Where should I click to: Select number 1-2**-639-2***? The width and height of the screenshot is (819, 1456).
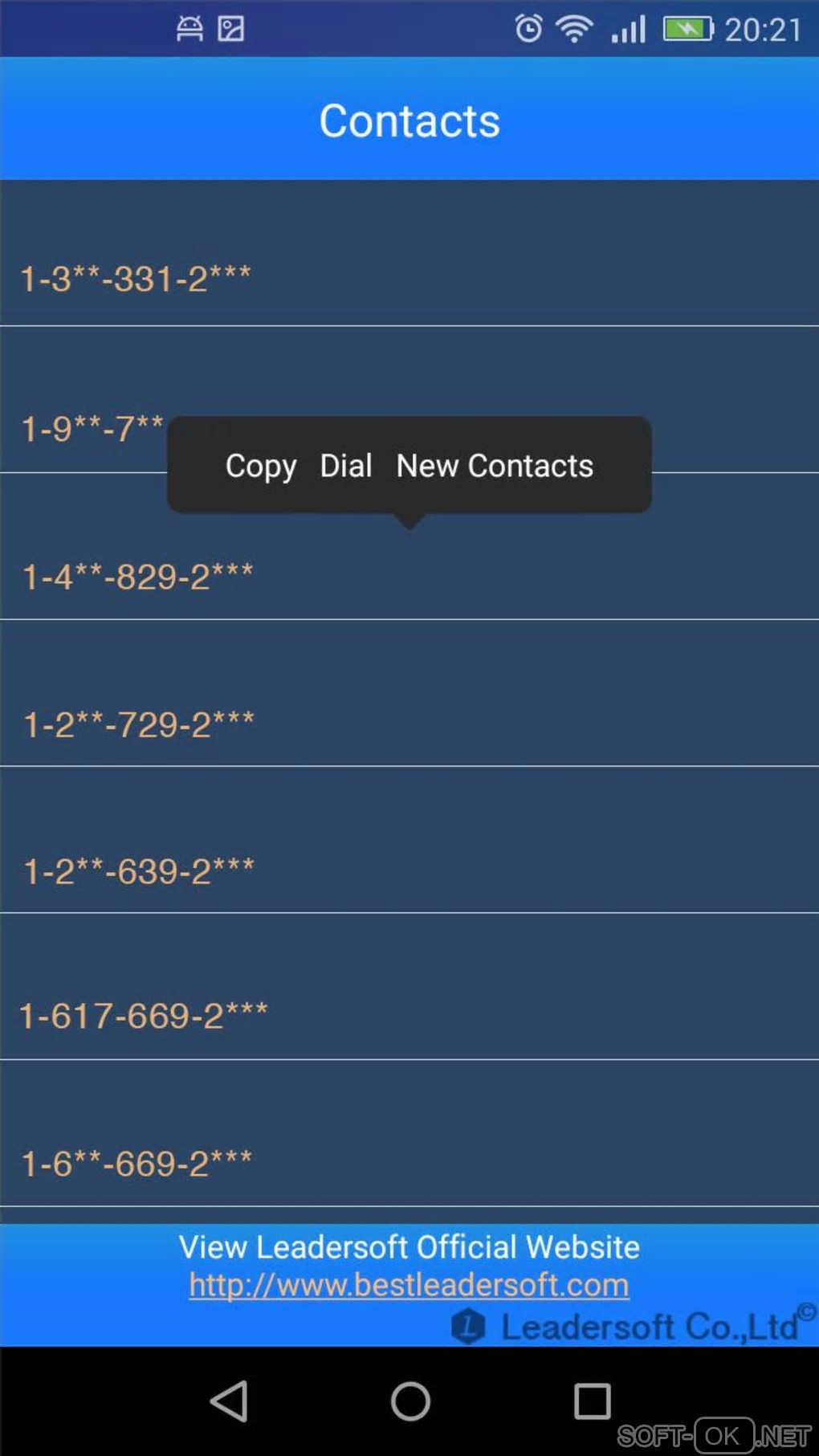pos(139,871)
